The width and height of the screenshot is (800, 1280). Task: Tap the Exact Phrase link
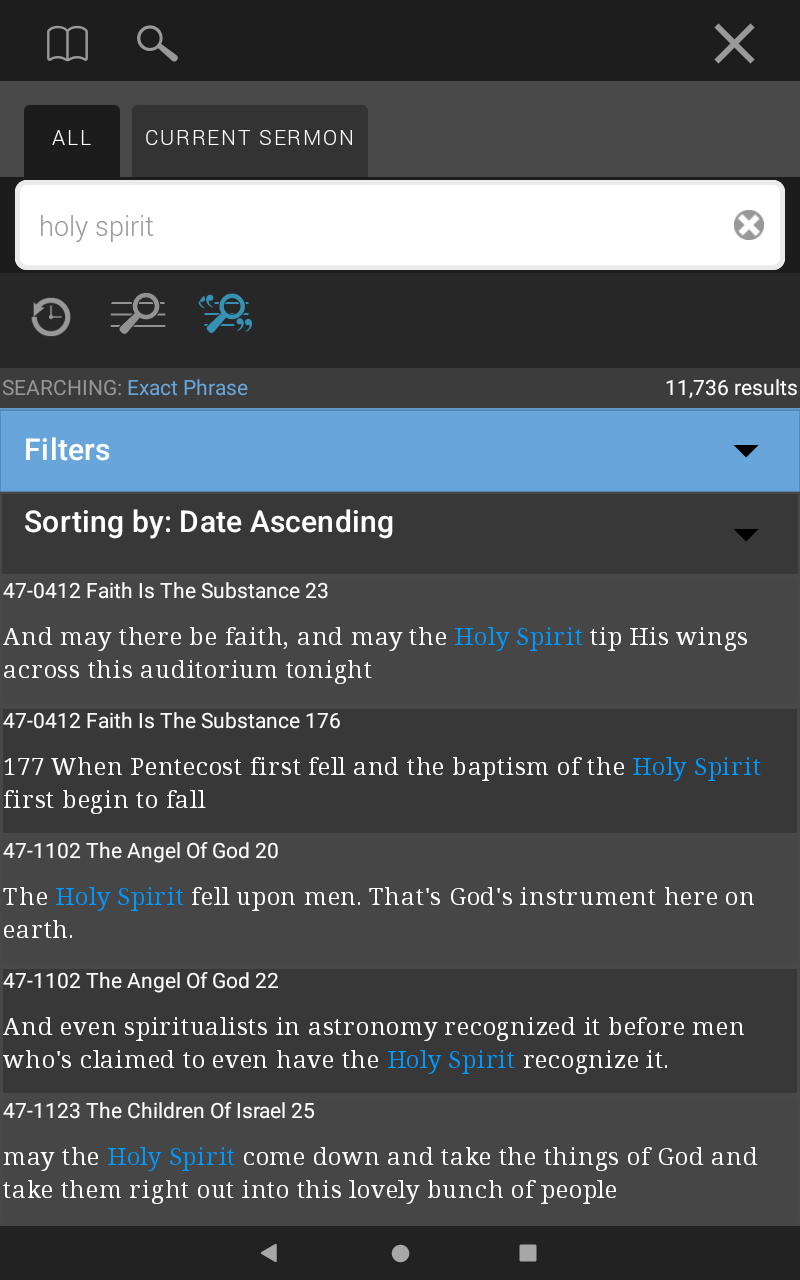coord(187,388)
